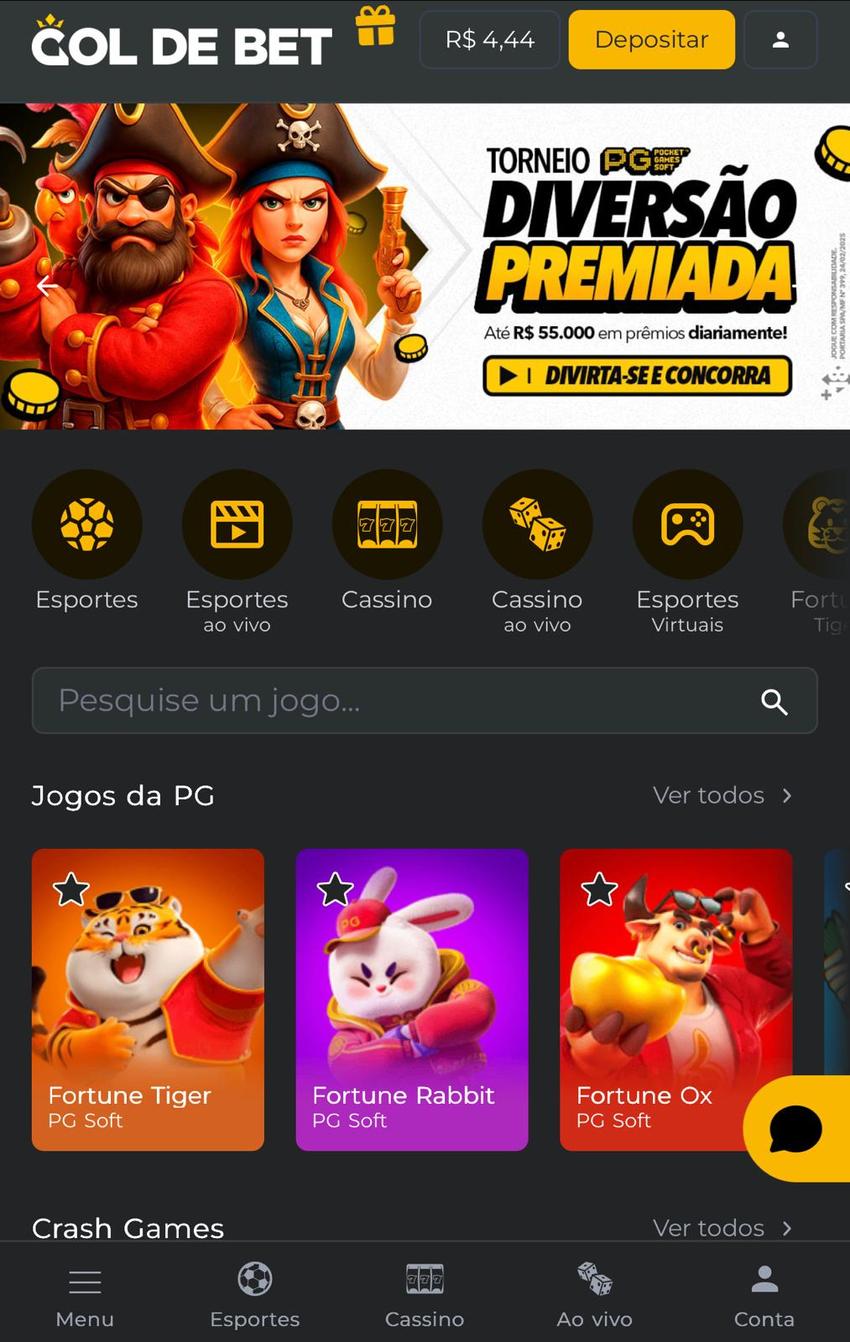This screenshot has height=1342, width=850.
Task: Go to the Conta tab
Action: pyautogui.click(x=764, y=1296)
